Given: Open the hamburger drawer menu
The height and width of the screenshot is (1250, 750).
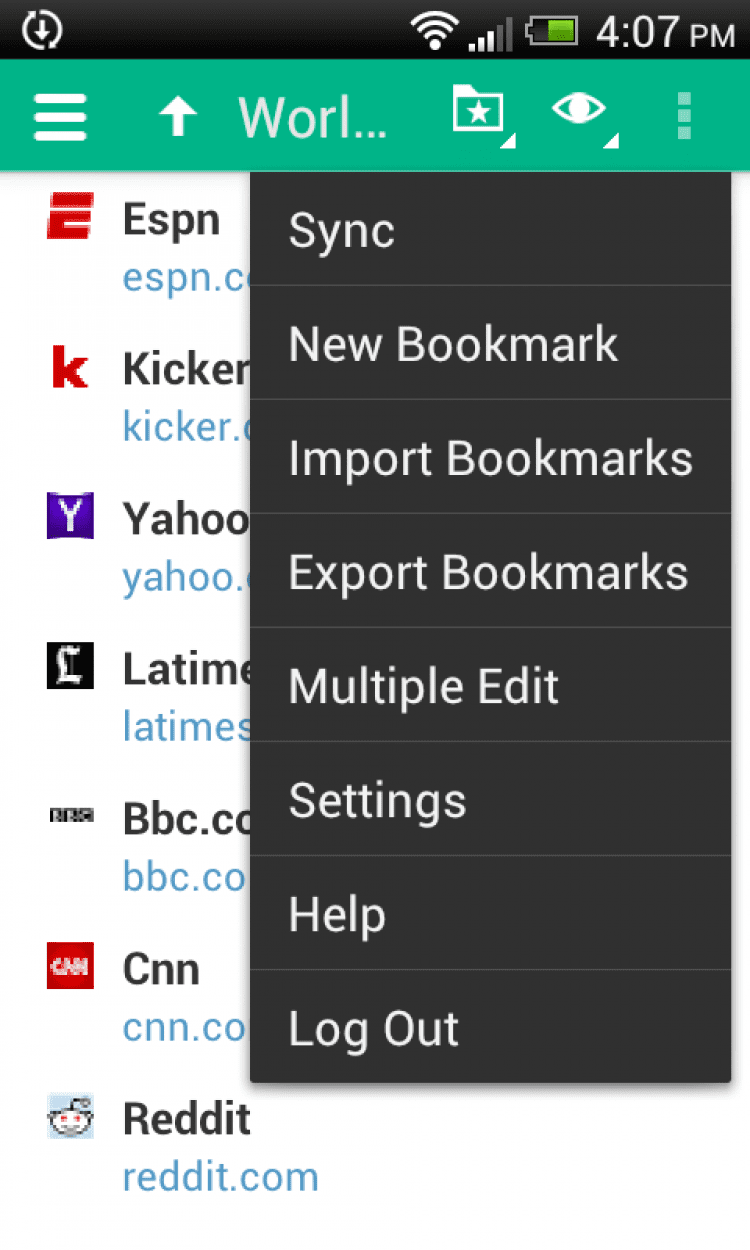Looking at the screenshot, I should click(60, 117).
